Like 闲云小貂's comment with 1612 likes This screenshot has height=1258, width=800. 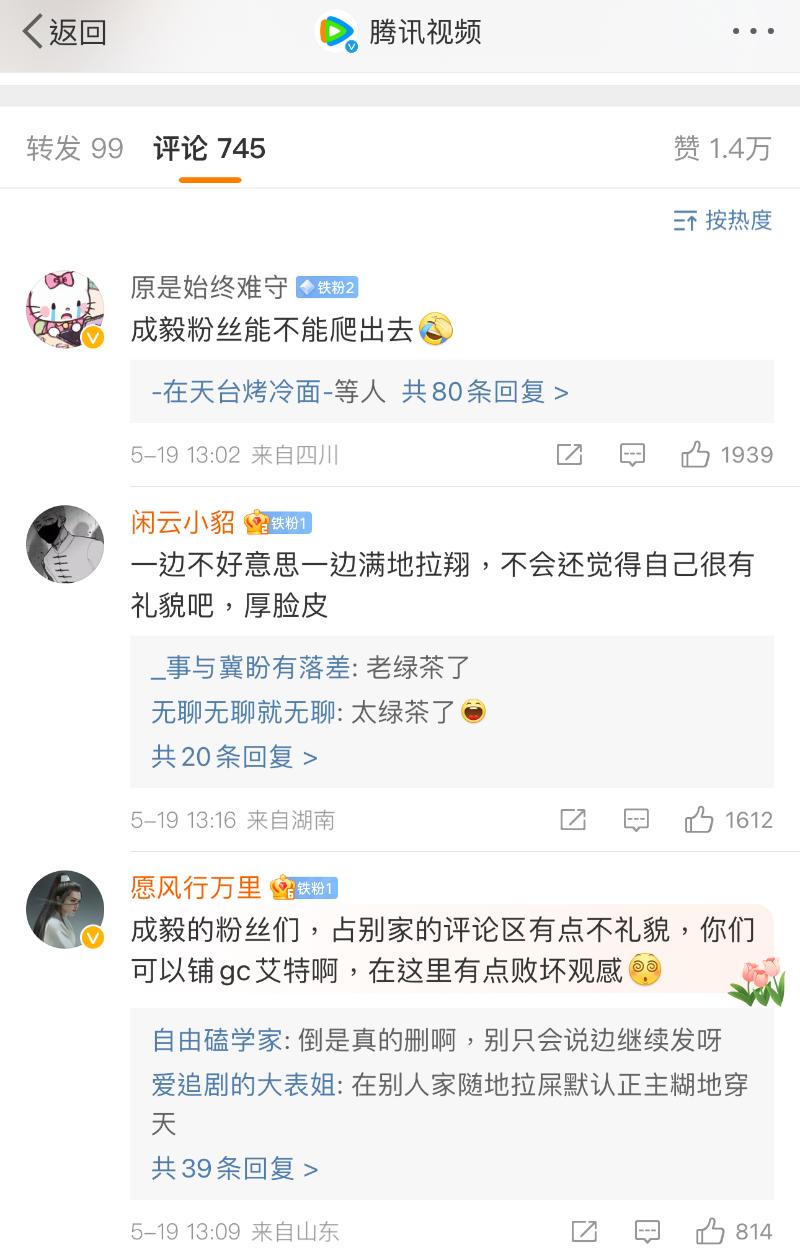pyautogui.click(x=698, y=821)
